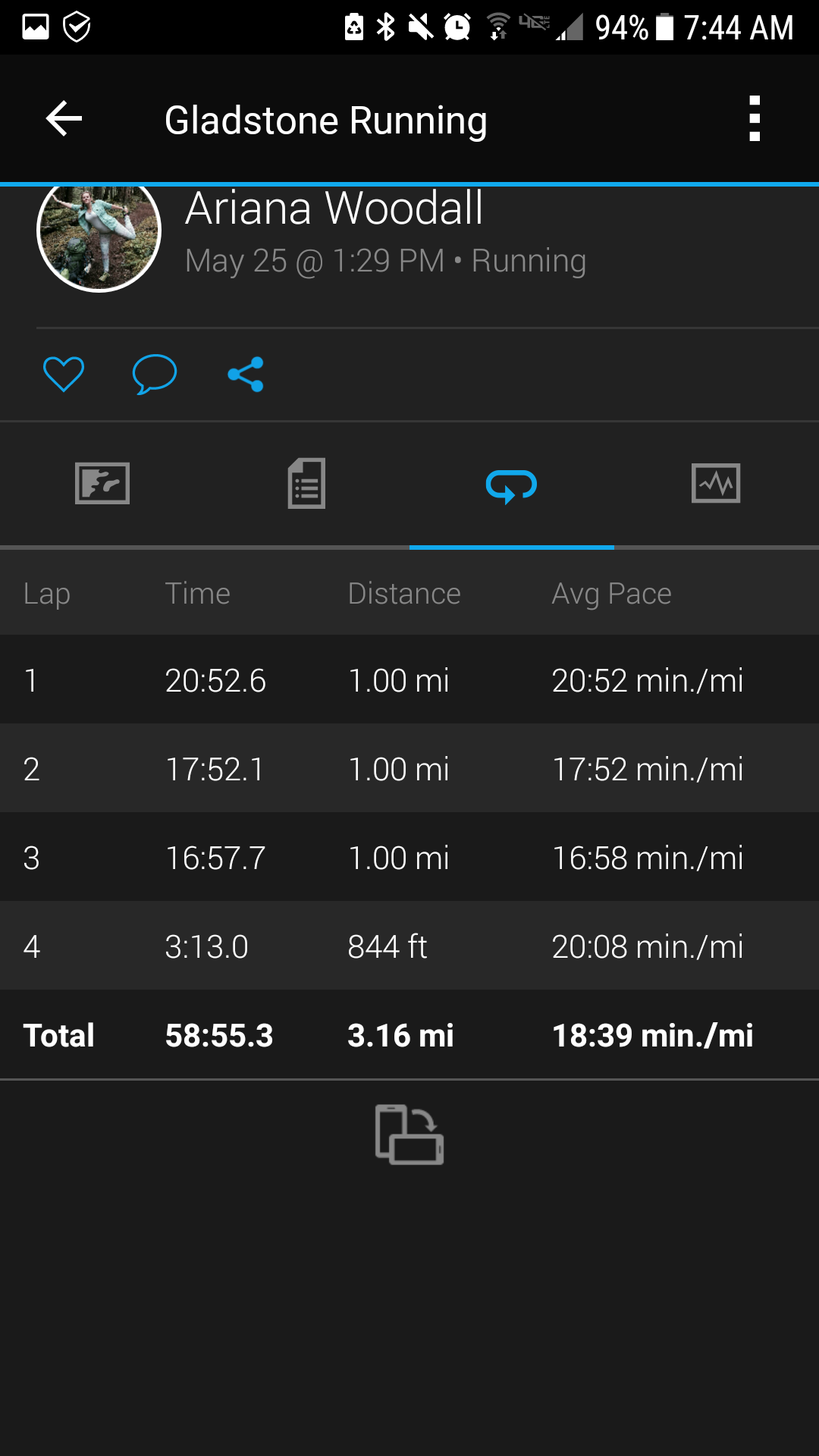Go back using the arrow
The height and width of the screenshot is (1456, 819).
[64, 119]
